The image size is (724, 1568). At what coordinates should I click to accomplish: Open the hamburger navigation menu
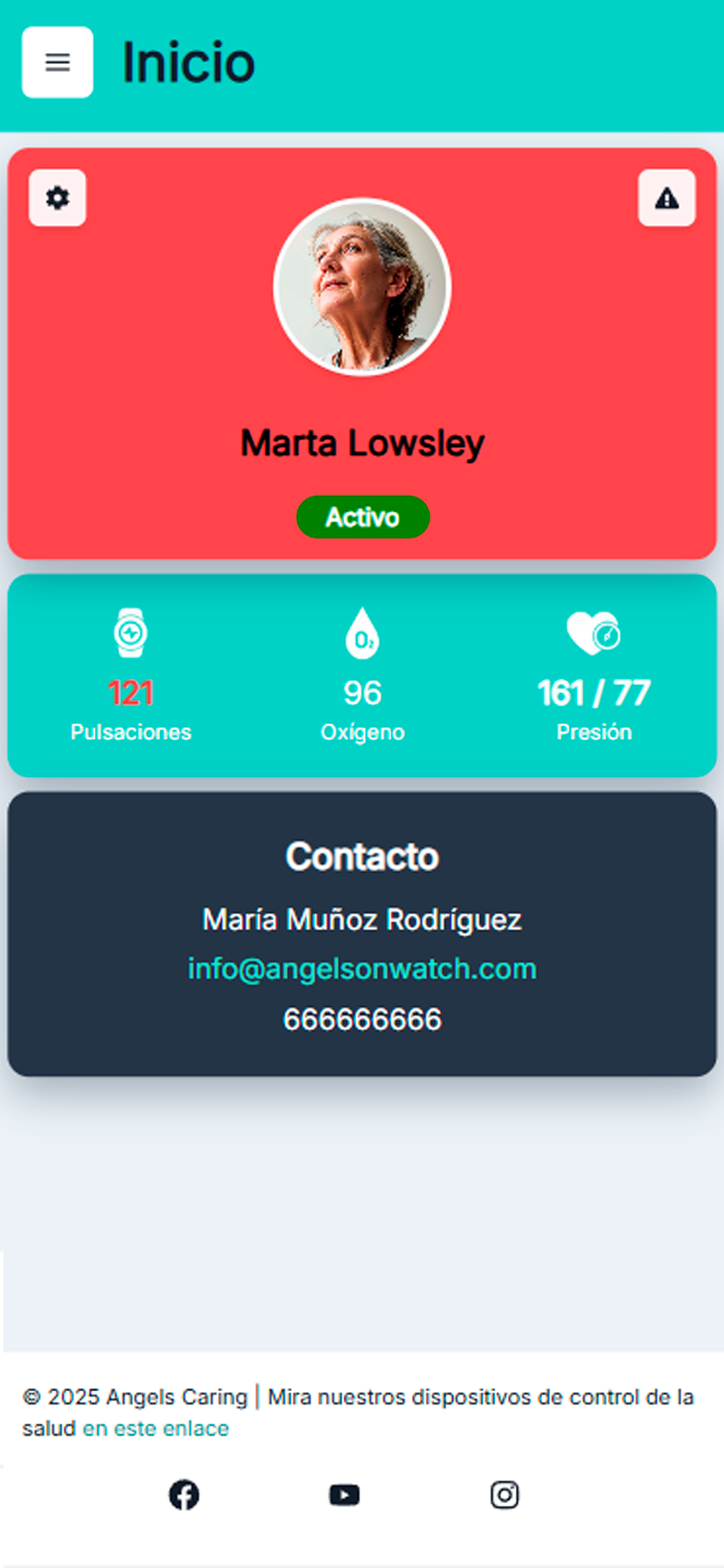(58, 62)
